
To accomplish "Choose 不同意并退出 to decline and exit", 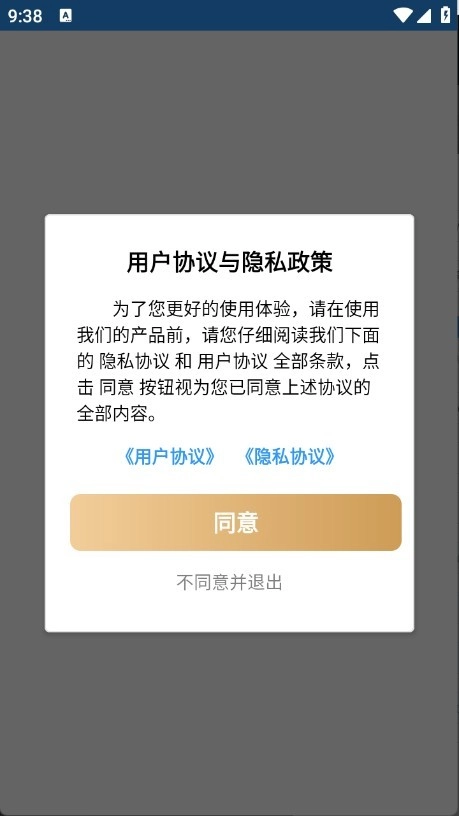I will tap(230, 582).
